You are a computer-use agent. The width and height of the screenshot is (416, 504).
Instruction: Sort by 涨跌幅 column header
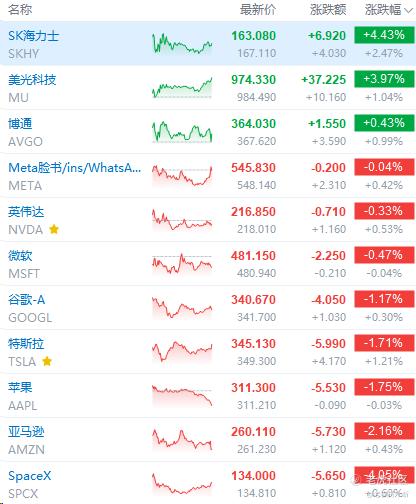(388, 10)
